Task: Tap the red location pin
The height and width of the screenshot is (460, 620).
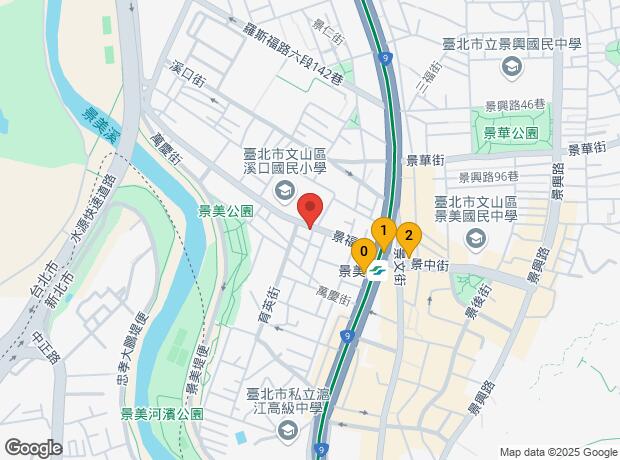Action: [310, 208]
